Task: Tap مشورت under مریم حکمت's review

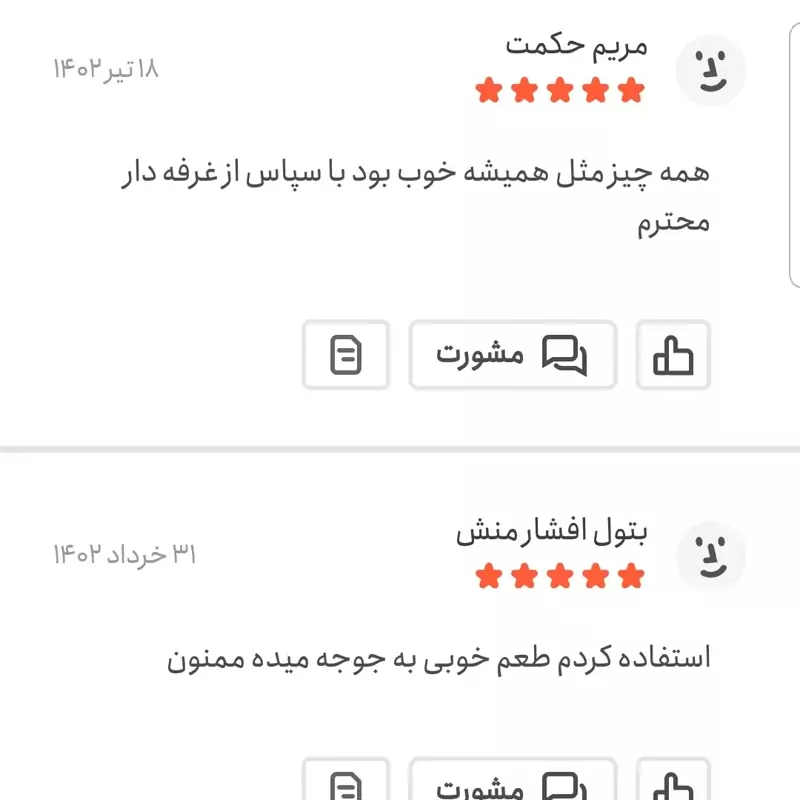Action: click(512, 355)
